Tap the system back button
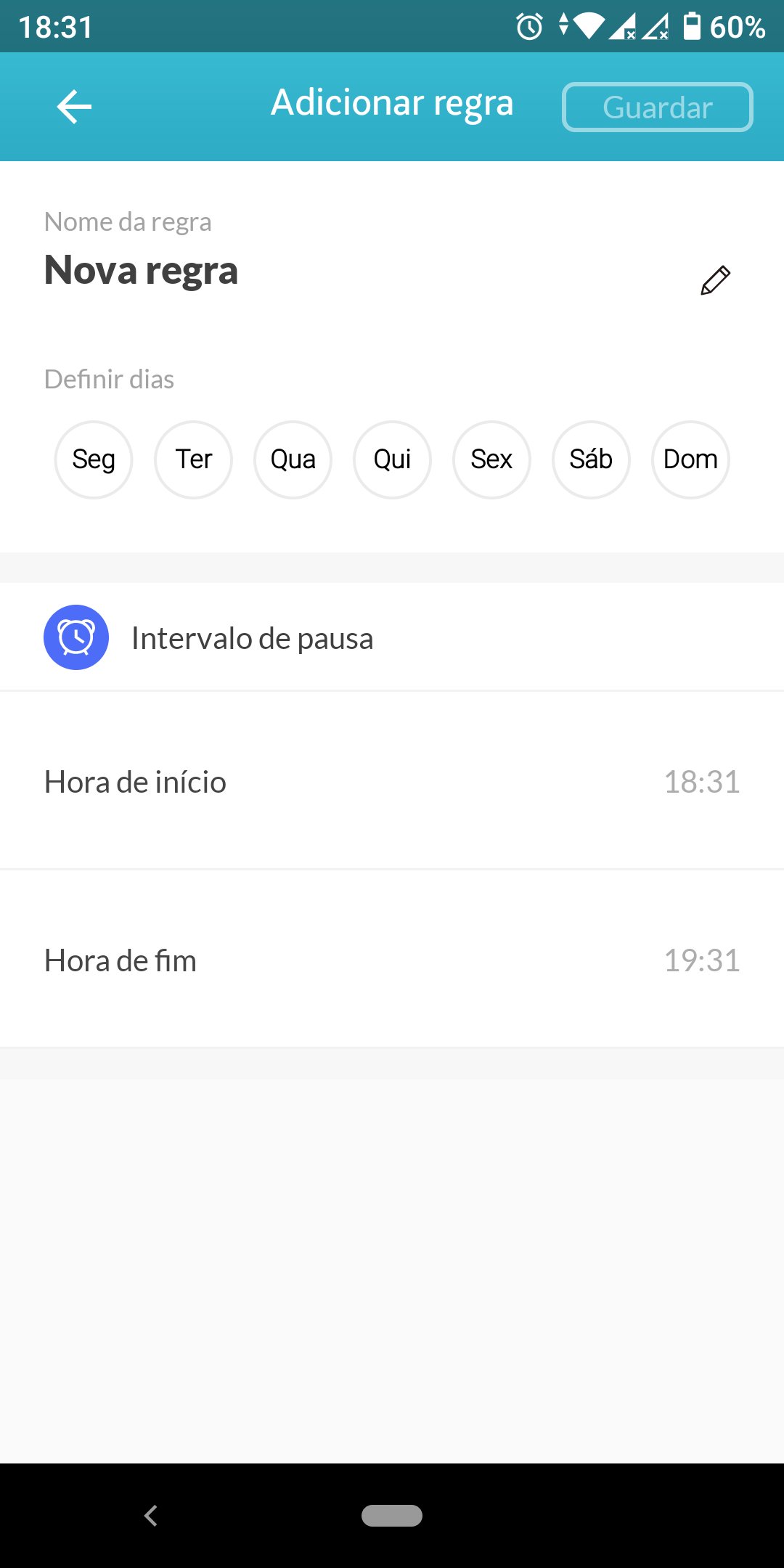The width and height of the screenshot is (784, 1568). coord(151,1516)
